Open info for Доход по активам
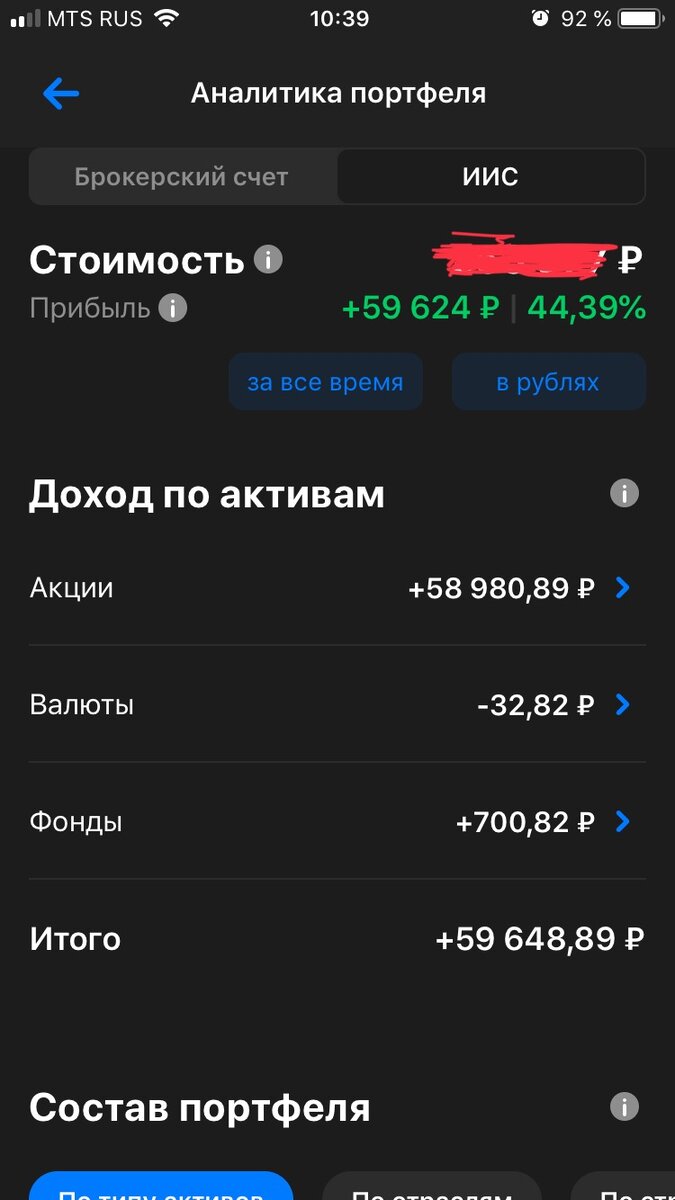675x1200 pixels. pyautogui.click(x=624, y=493)
